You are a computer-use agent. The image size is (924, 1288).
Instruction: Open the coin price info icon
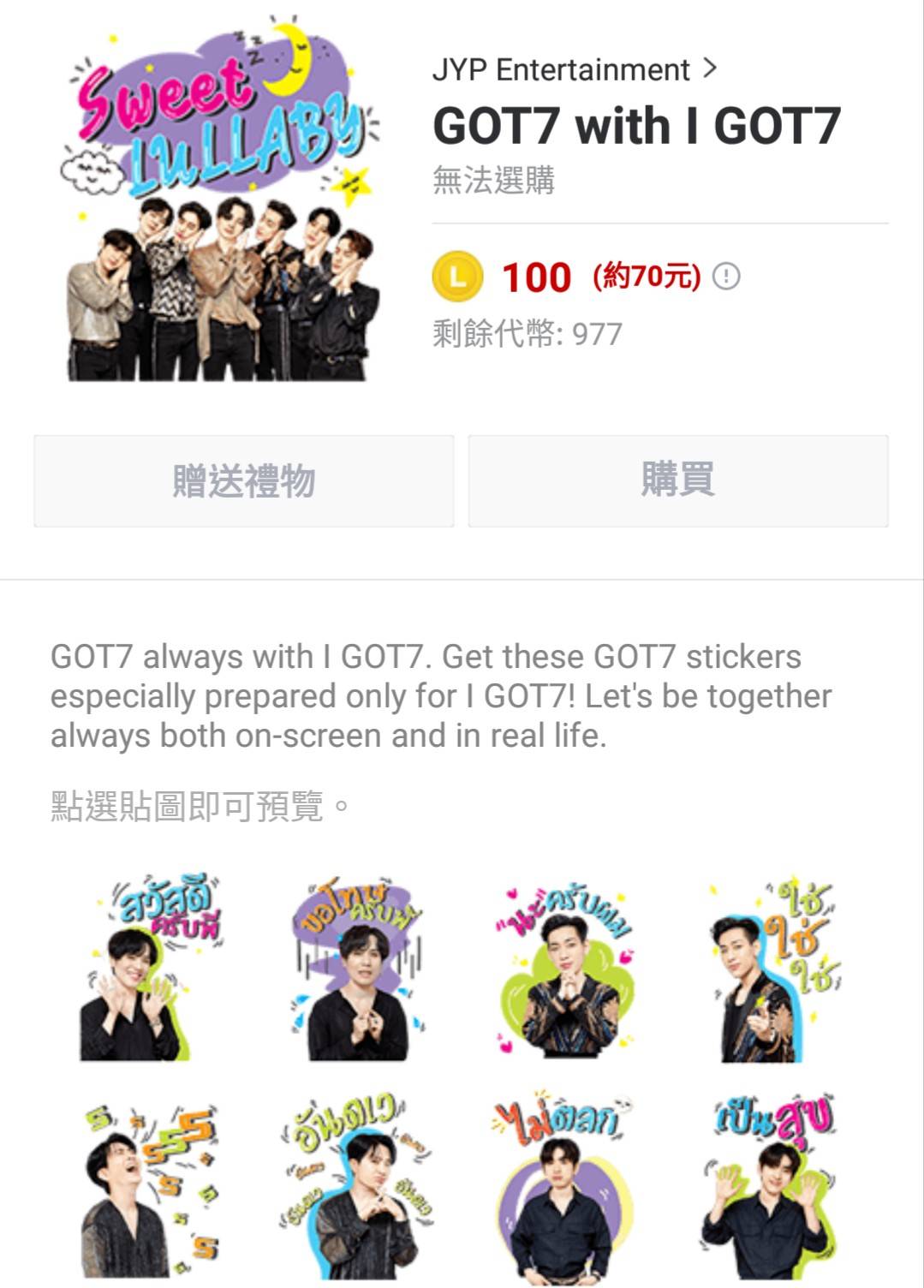tap(726, 277)
